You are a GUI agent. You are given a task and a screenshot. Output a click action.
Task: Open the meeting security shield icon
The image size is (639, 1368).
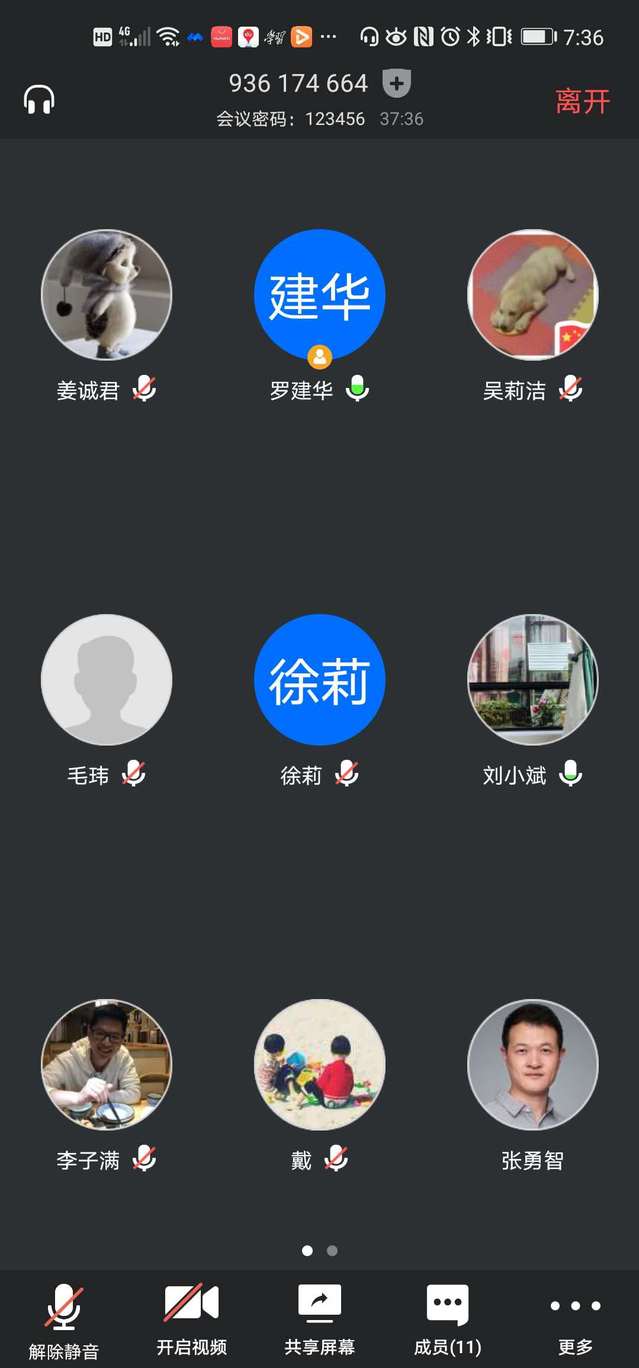[x=397, y=83]
